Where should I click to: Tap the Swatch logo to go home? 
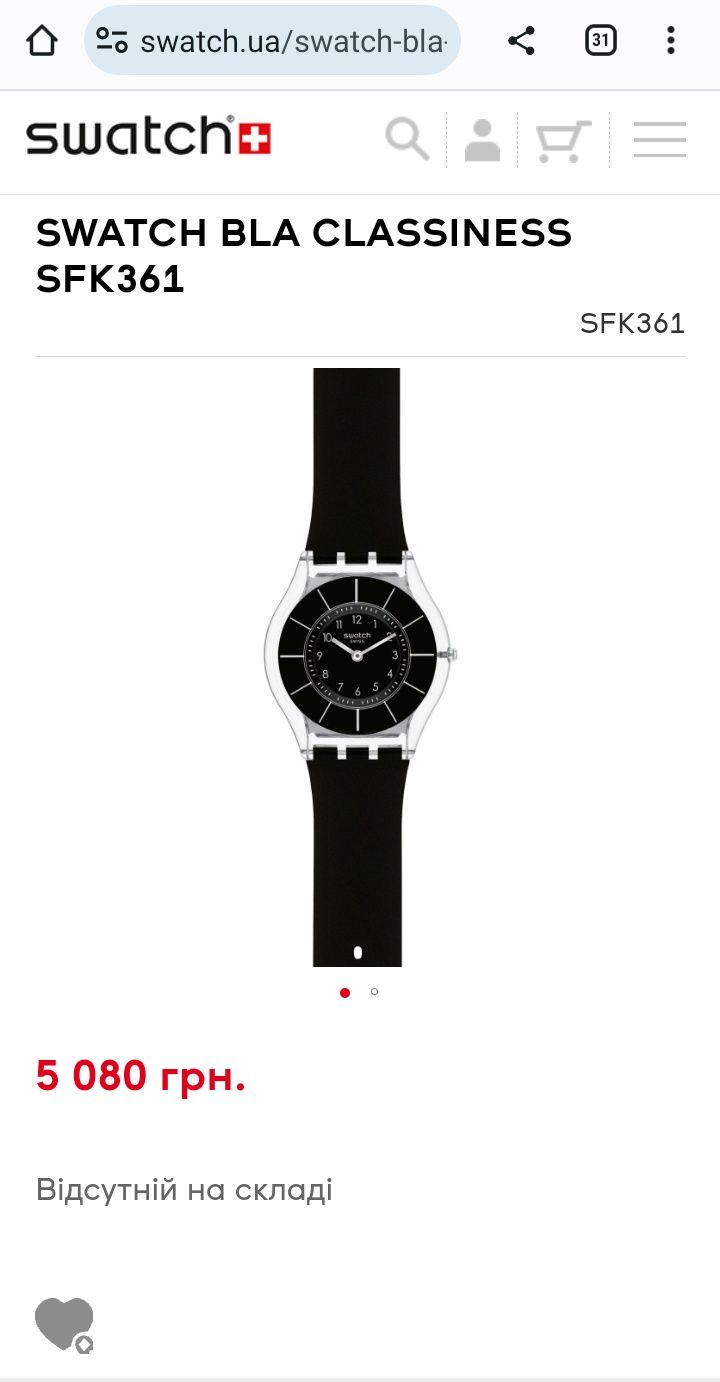coord(149,136)
